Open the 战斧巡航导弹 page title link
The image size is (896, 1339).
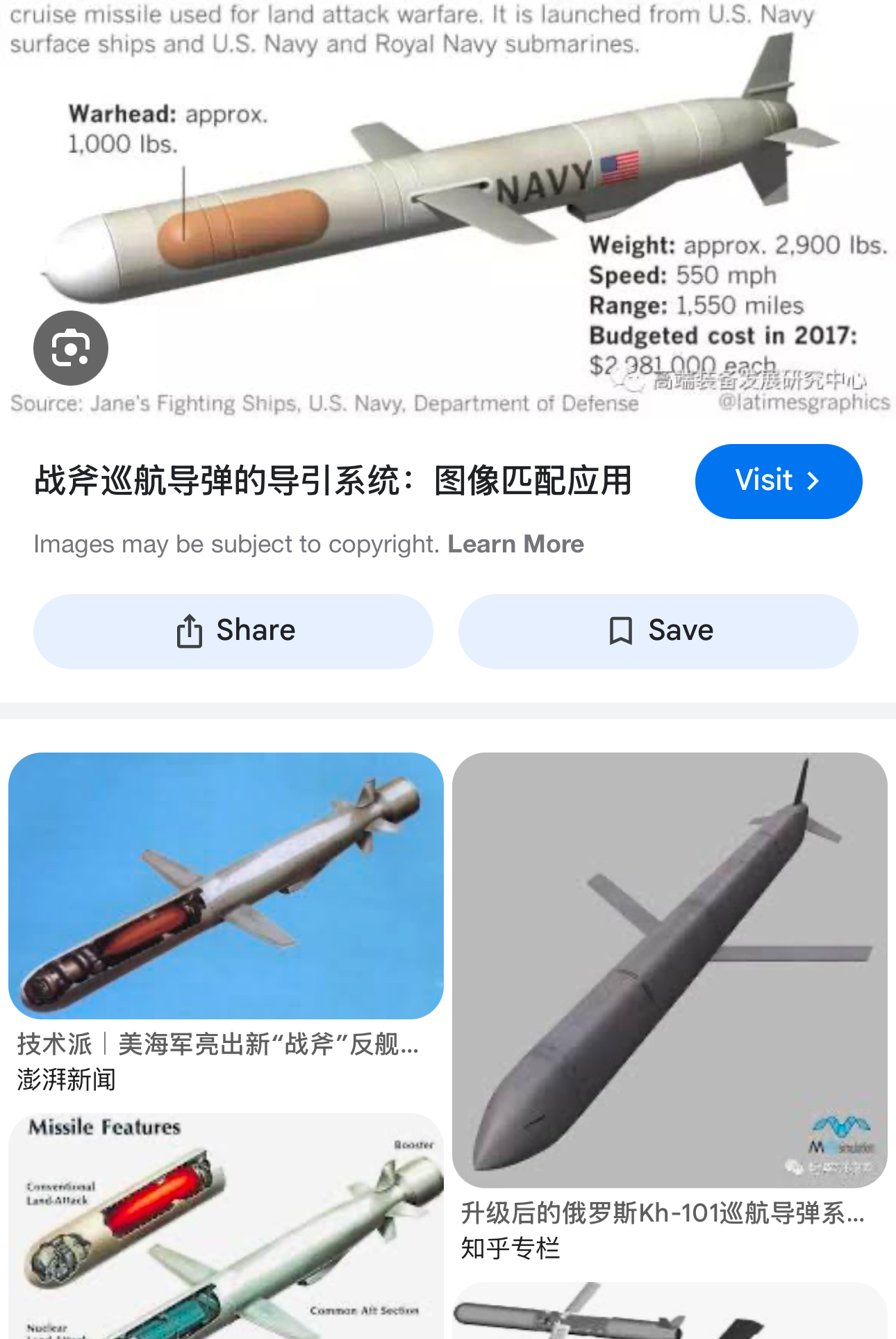[x=333, y=481]
